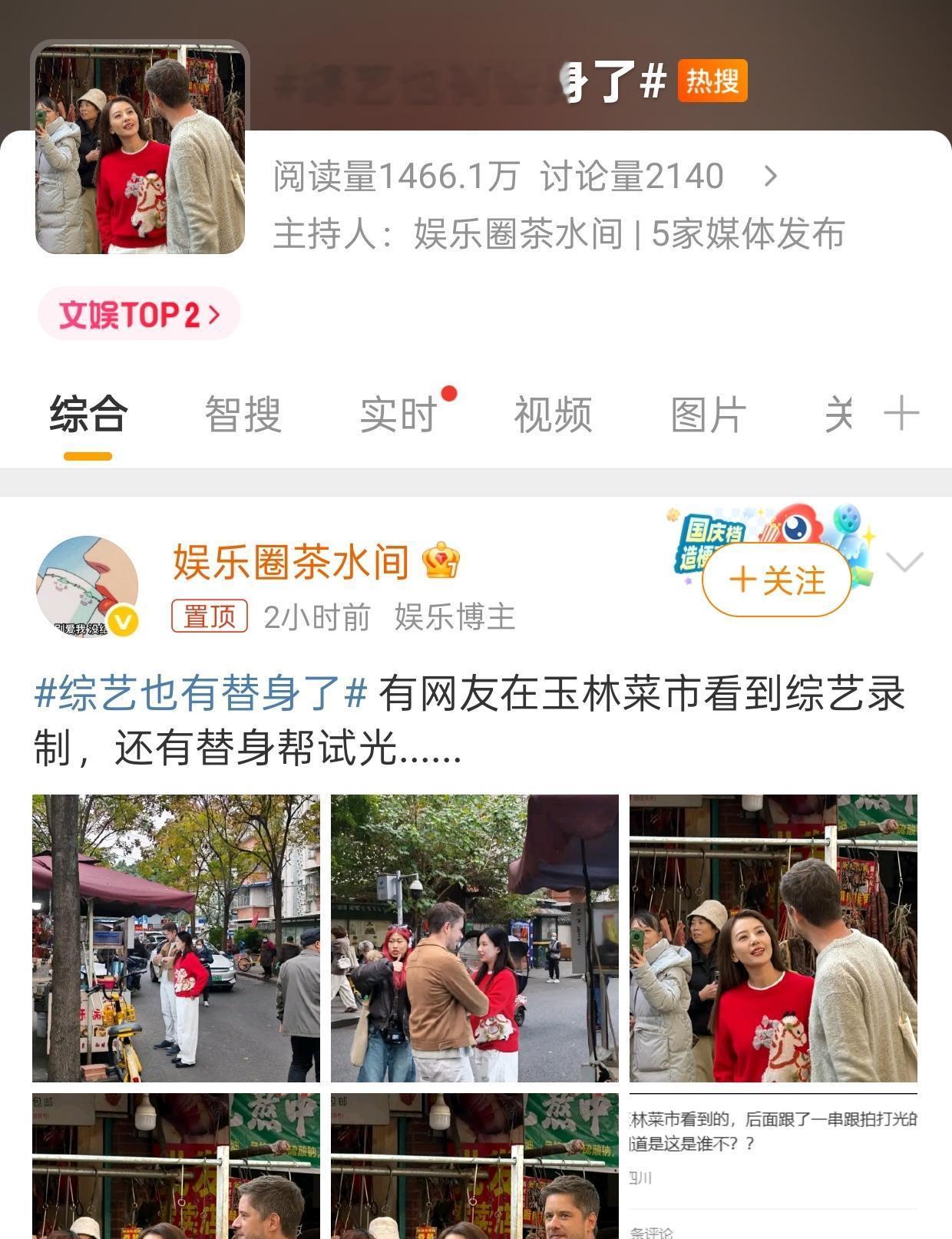
Task: Select the 图片 tab
Action: pyautogui.click(x=708, y=415)
